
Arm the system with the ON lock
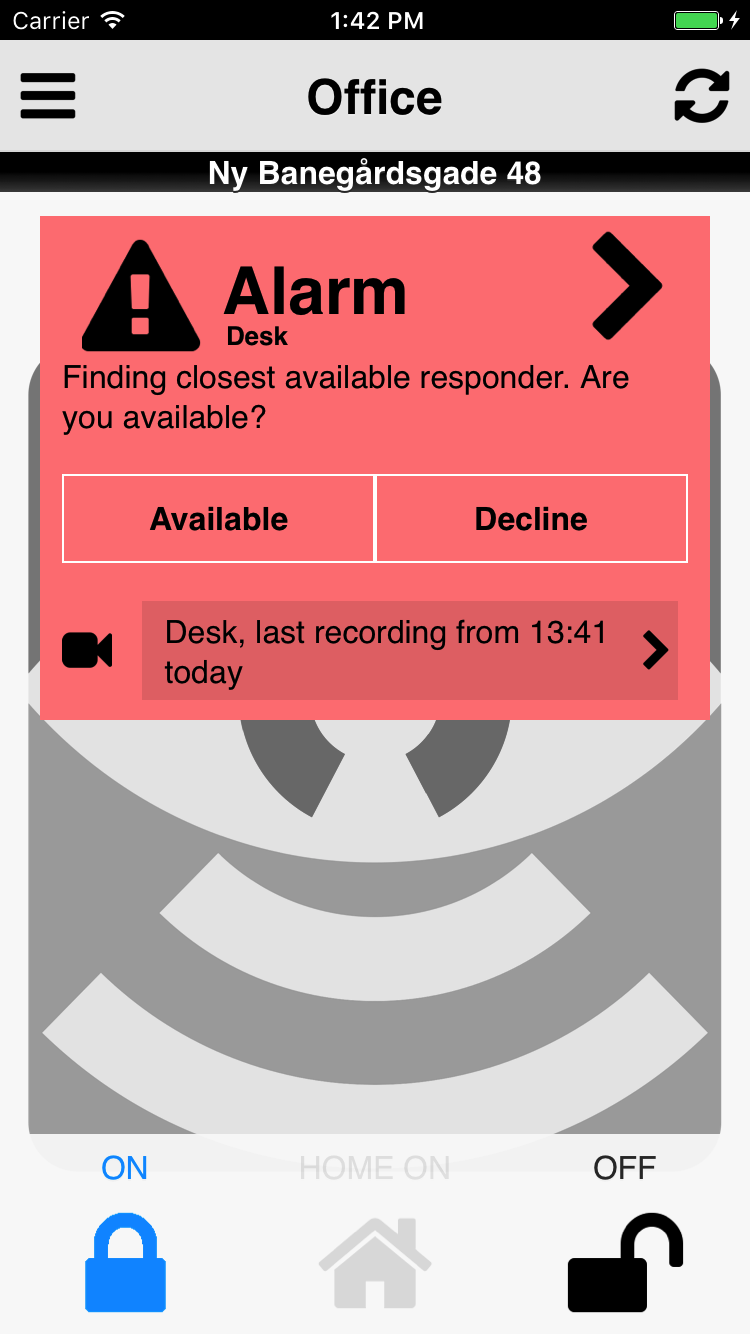125,1262
